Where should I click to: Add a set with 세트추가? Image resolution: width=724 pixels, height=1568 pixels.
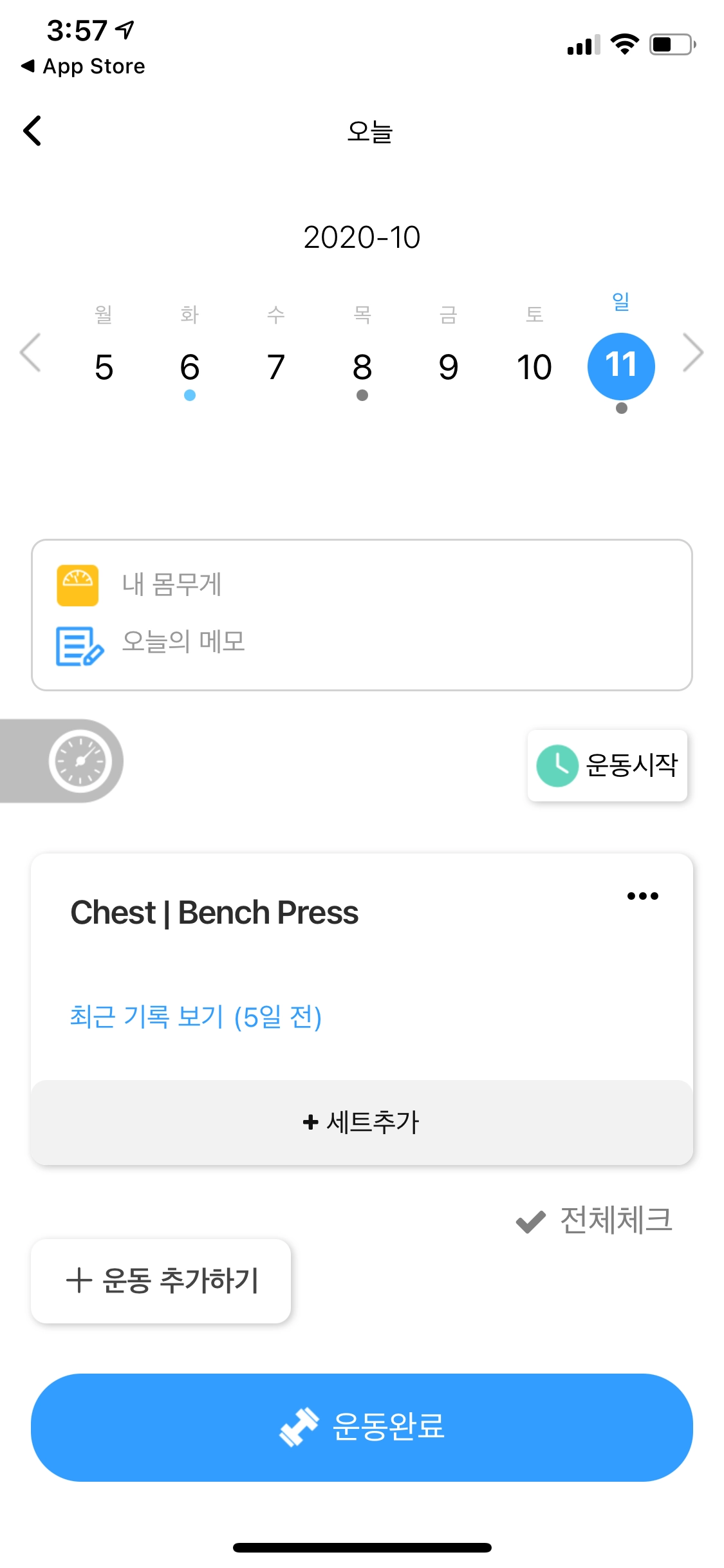[x=362, y=1122]
